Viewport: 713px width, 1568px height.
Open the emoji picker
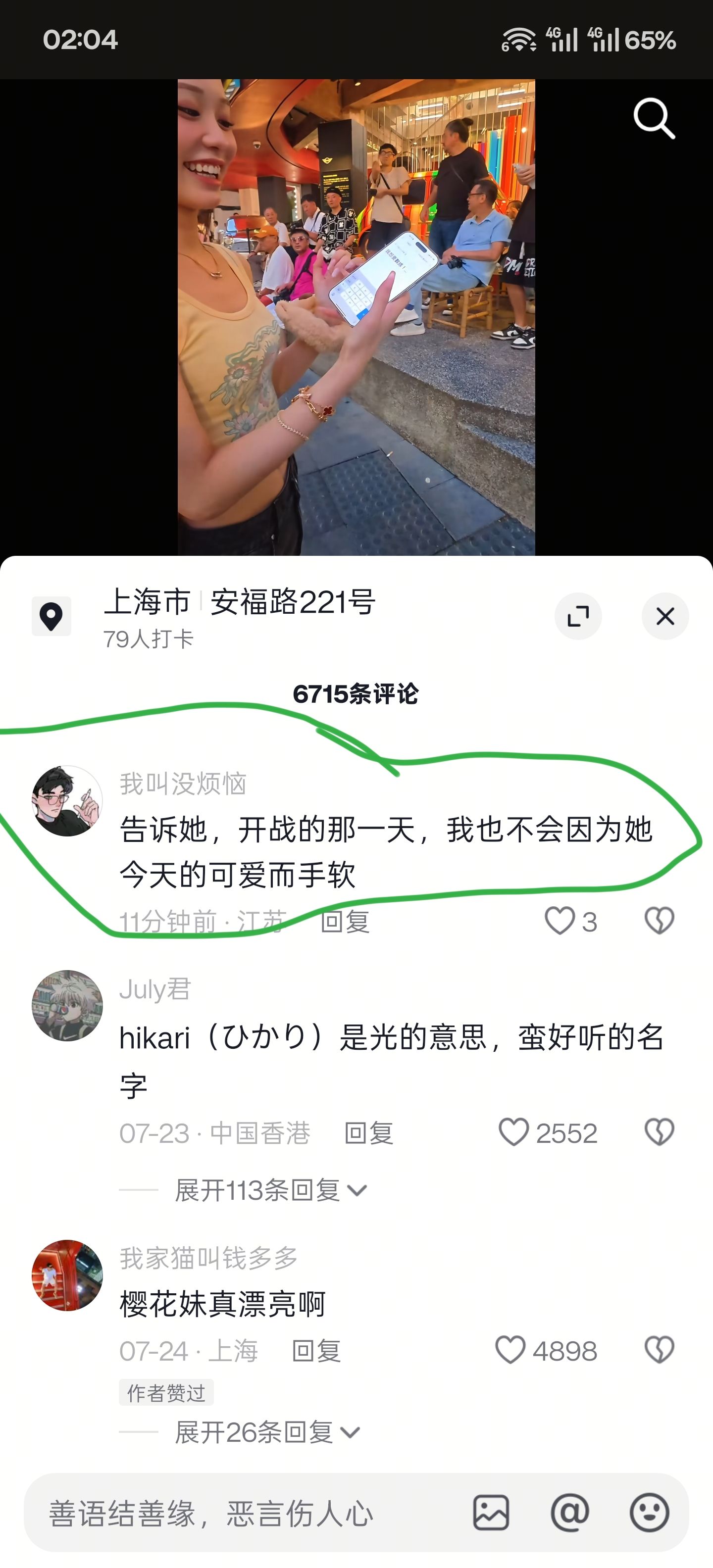[x=649, y=1513]
